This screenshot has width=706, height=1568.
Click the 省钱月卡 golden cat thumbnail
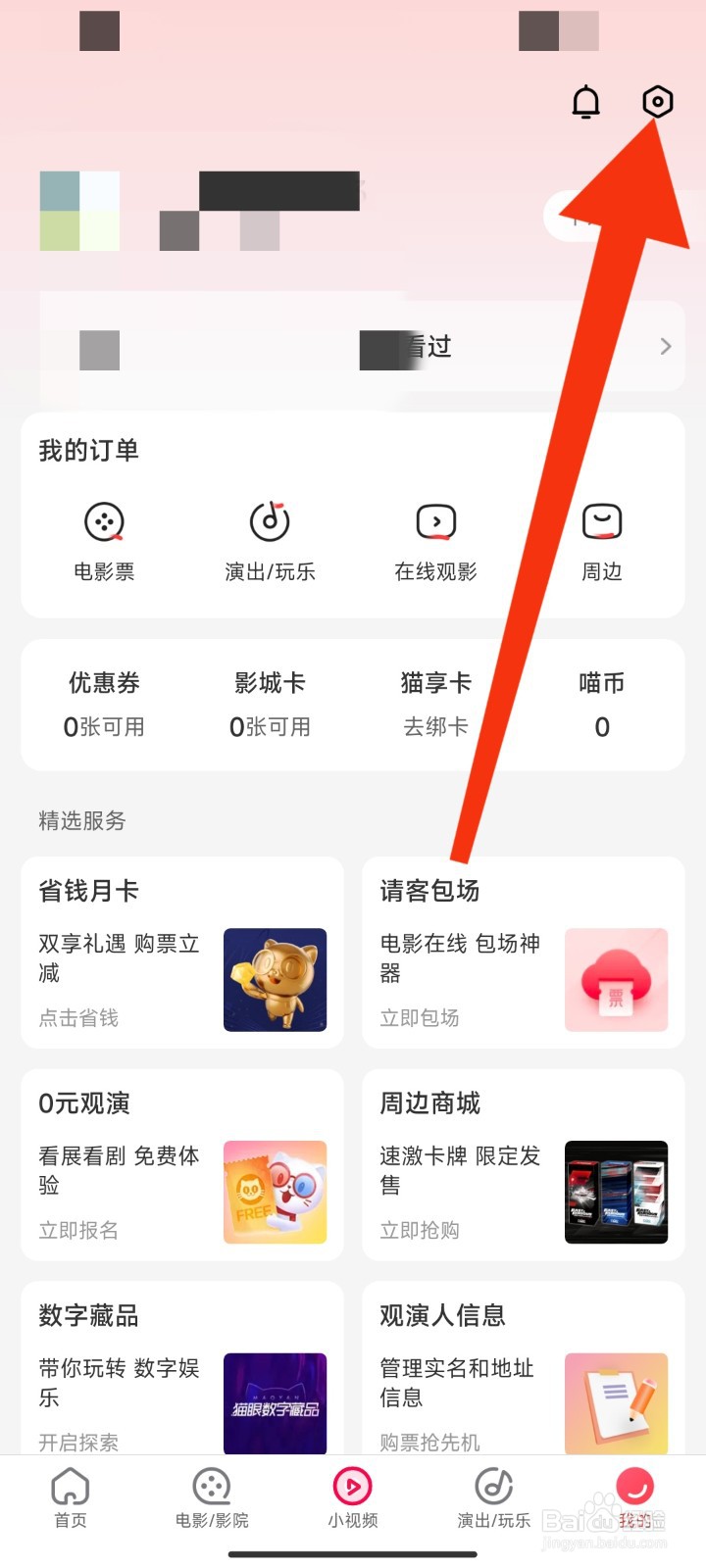(x=275, y=980)
